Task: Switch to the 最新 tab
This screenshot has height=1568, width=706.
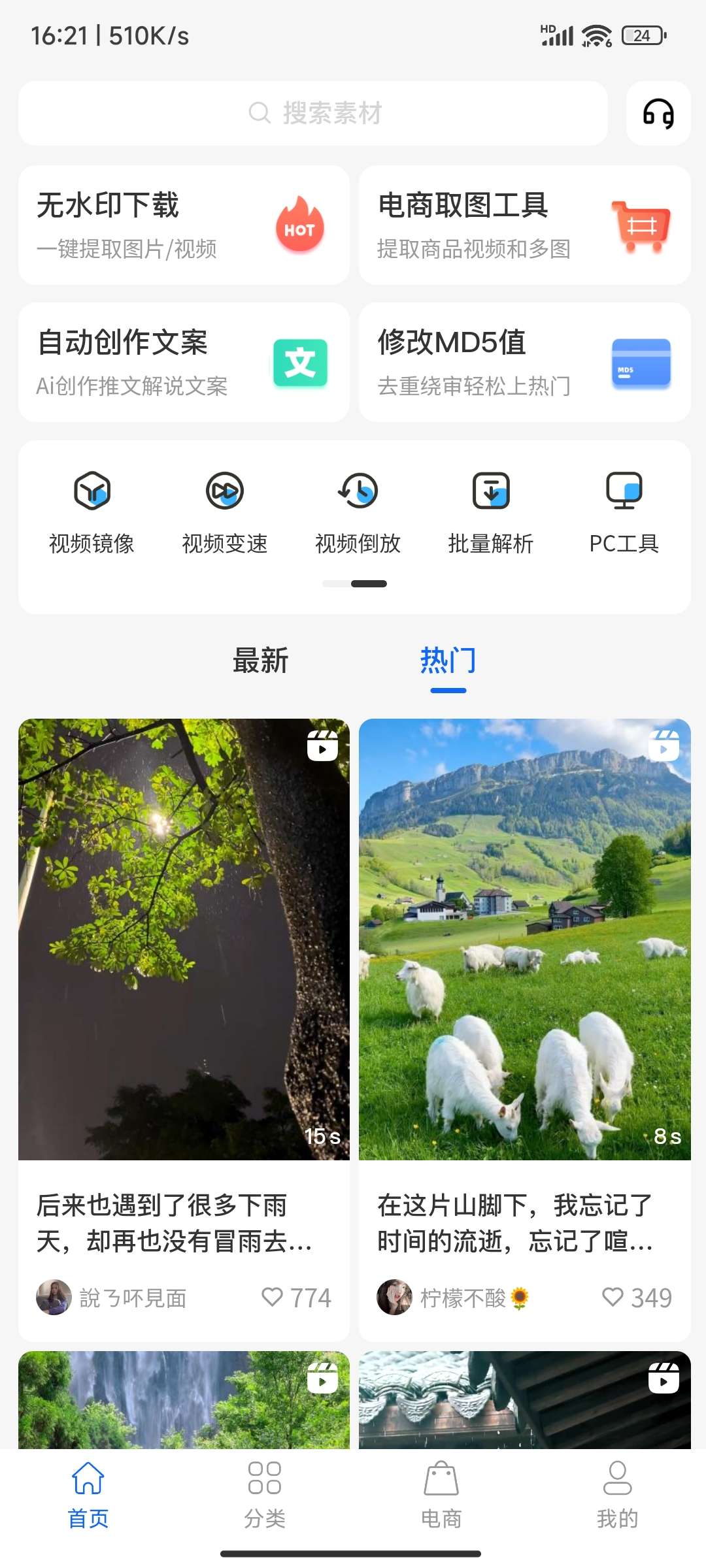Action: click(x=260, y=661)
